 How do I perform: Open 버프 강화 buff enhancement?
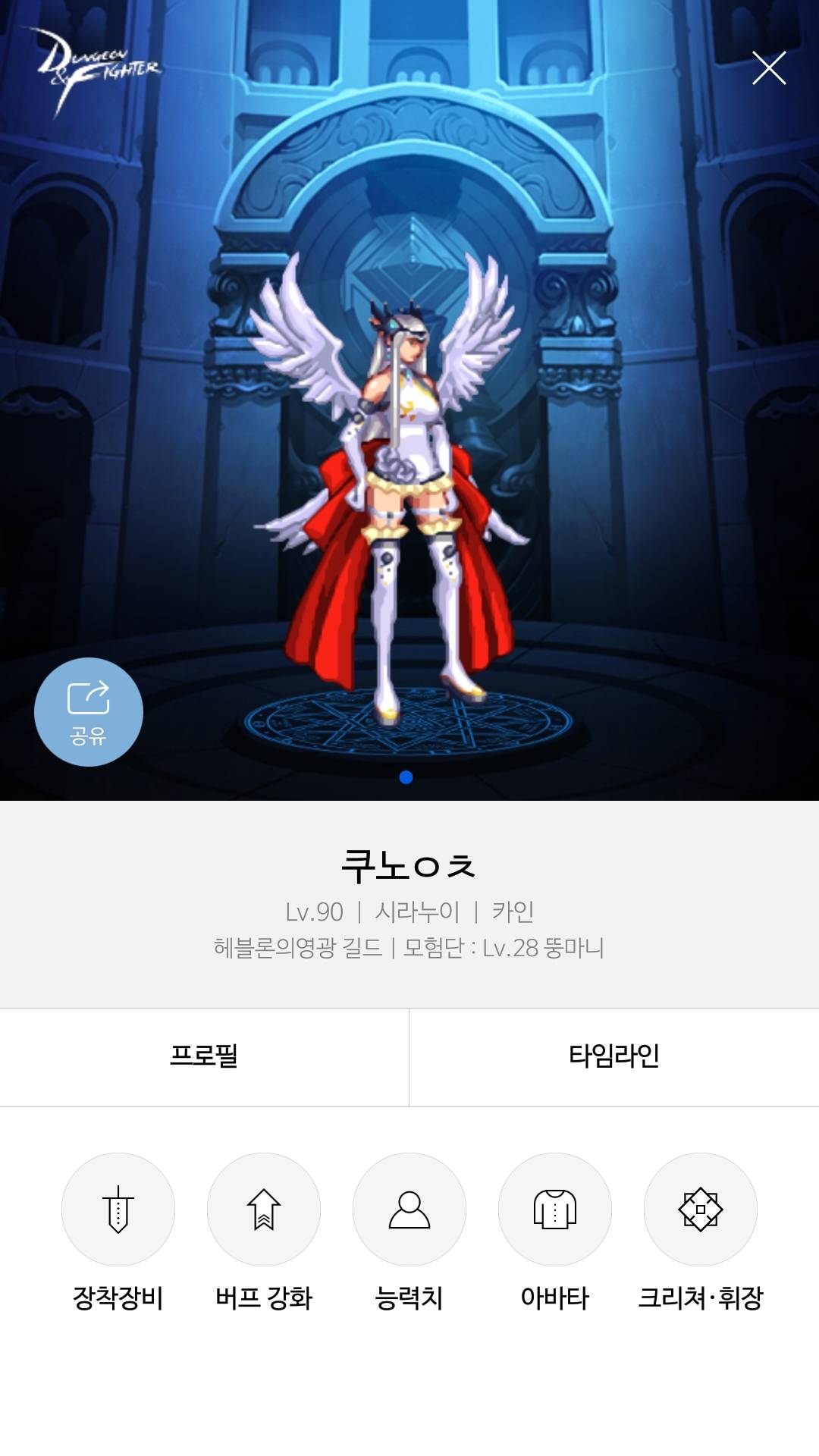[x=264, y=1210]
